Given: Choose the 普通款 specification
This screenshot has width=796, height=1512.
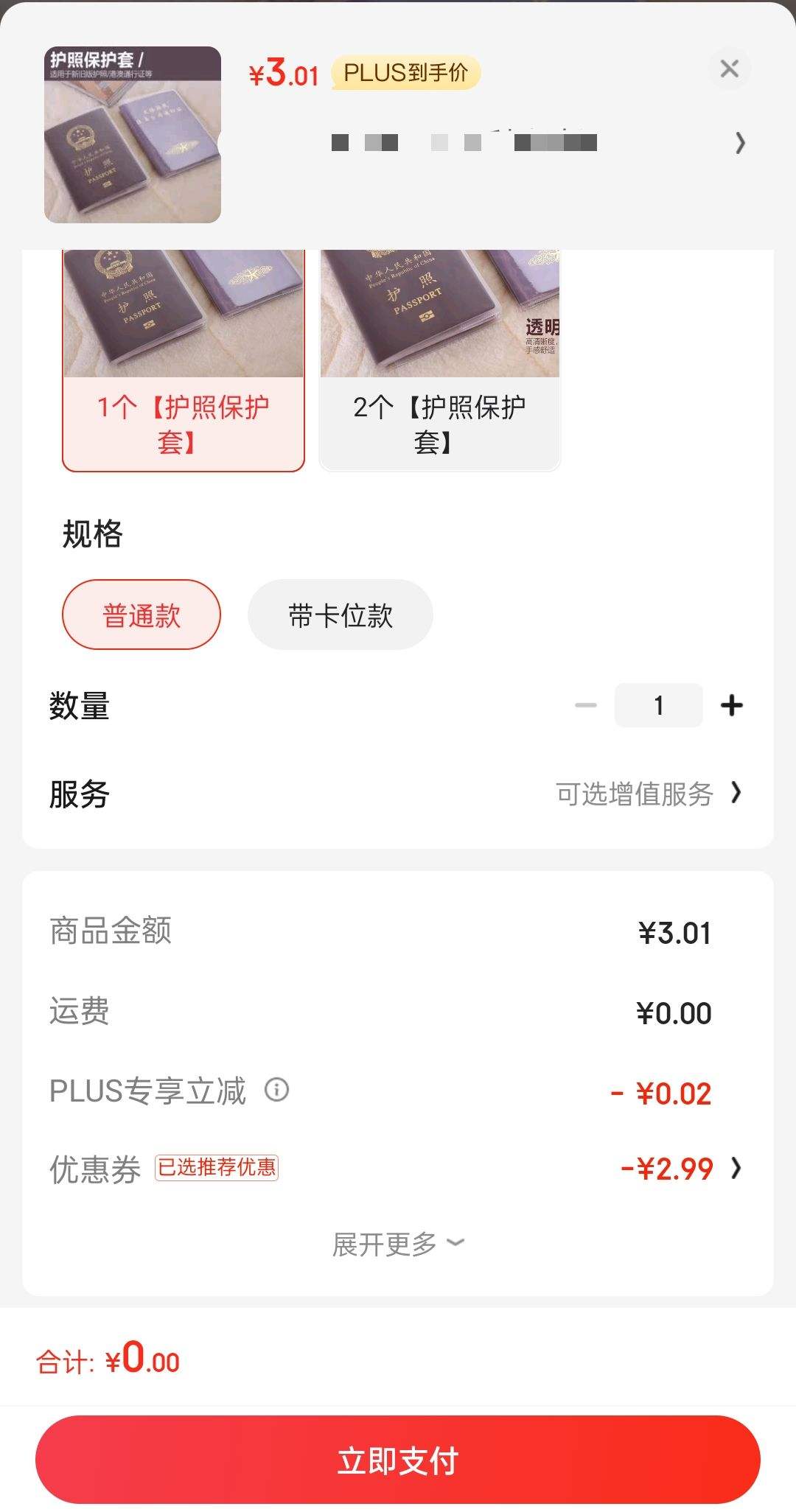Looking at the screenshot, I should [142, 615].
